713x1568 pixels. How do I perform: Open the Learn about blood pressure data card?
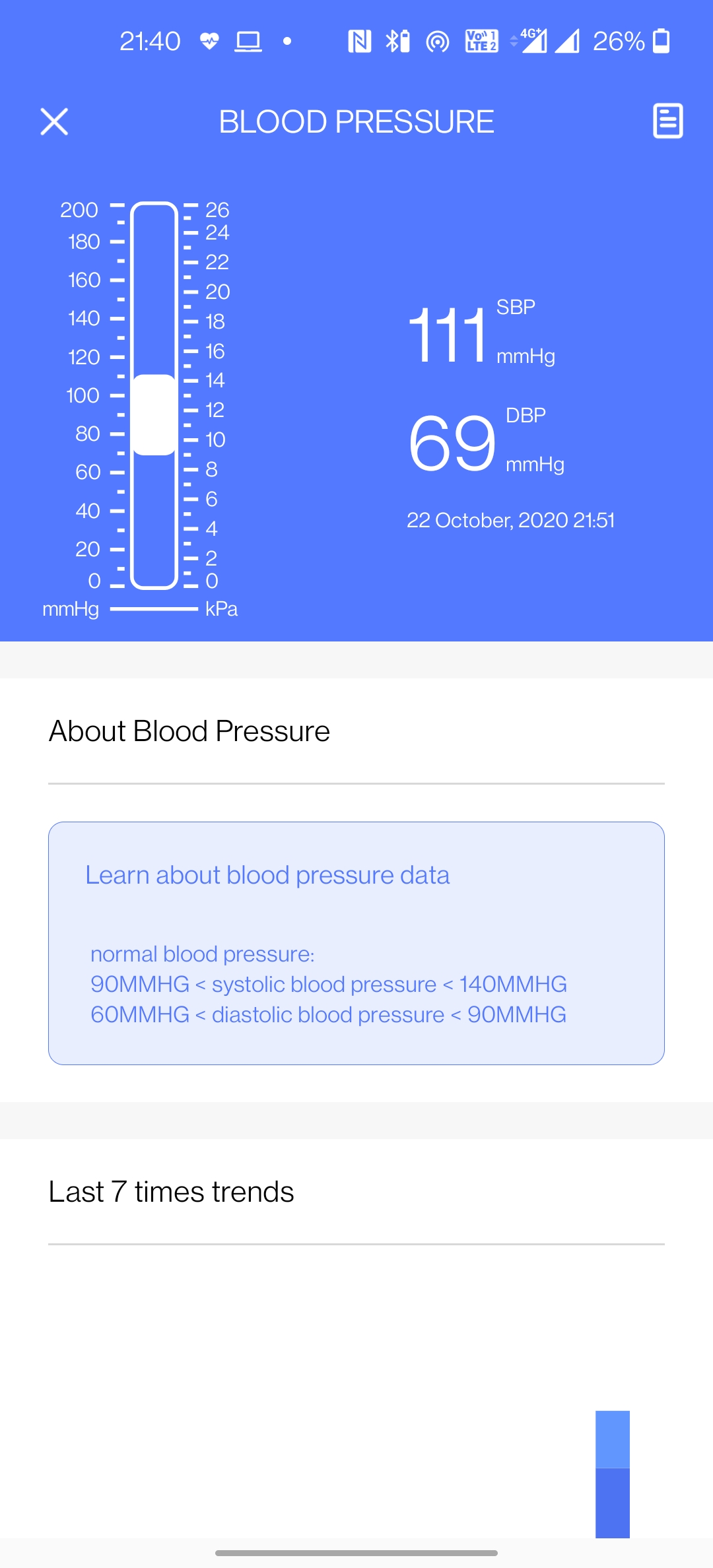point(356,943)
